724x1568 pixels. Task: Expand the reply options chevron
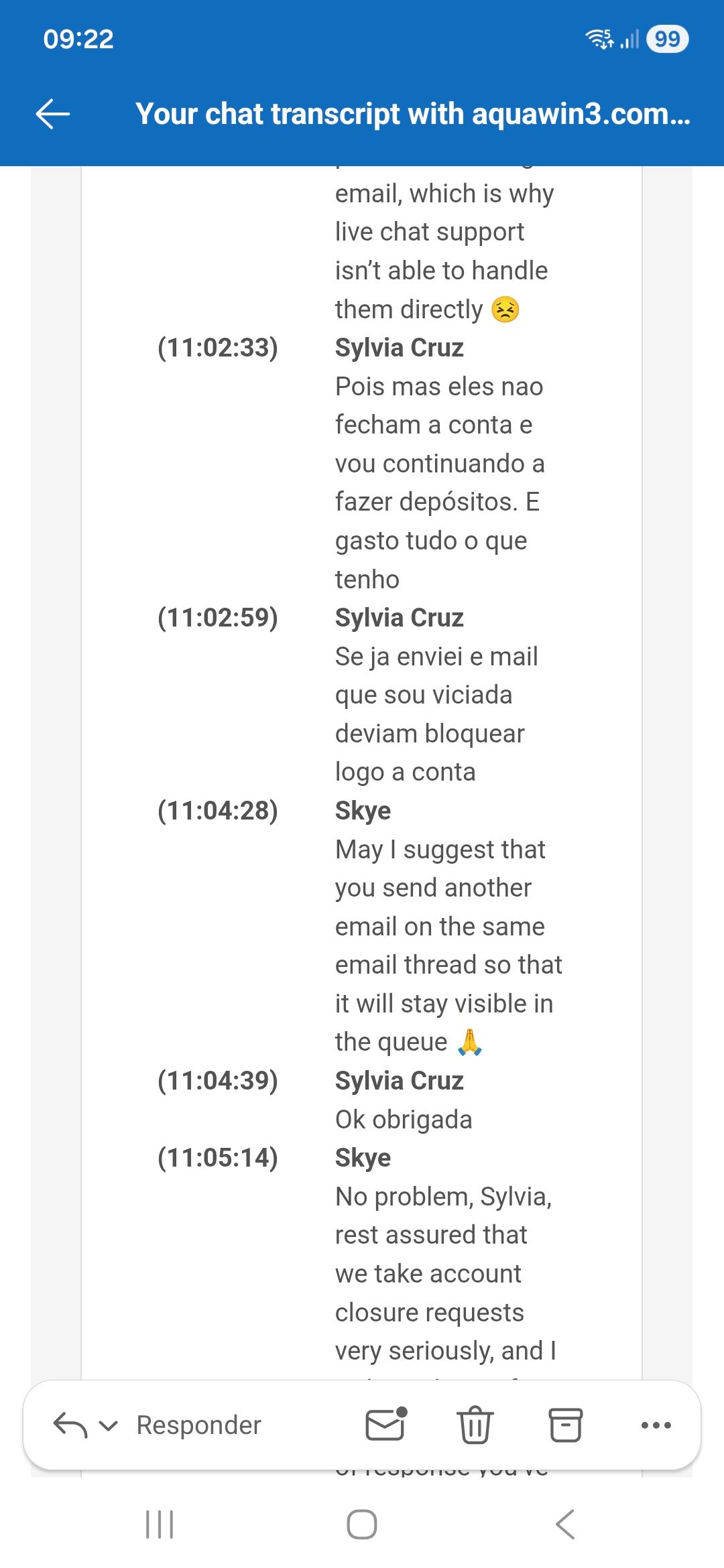[109, 1425]
